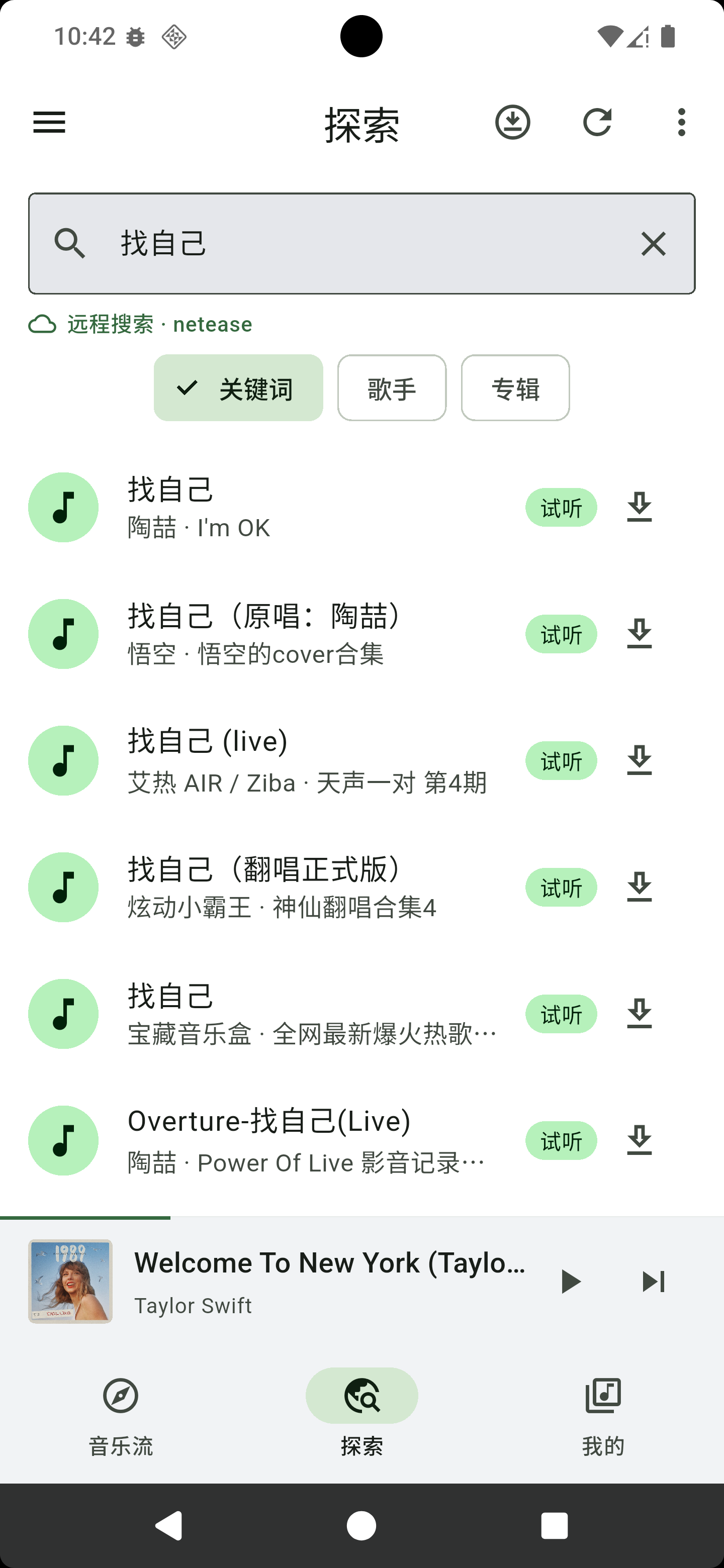This screenshot has width=724, height=1568.
Task: Open the downloads icon in the app bar
Action: [x=512, y=122]
